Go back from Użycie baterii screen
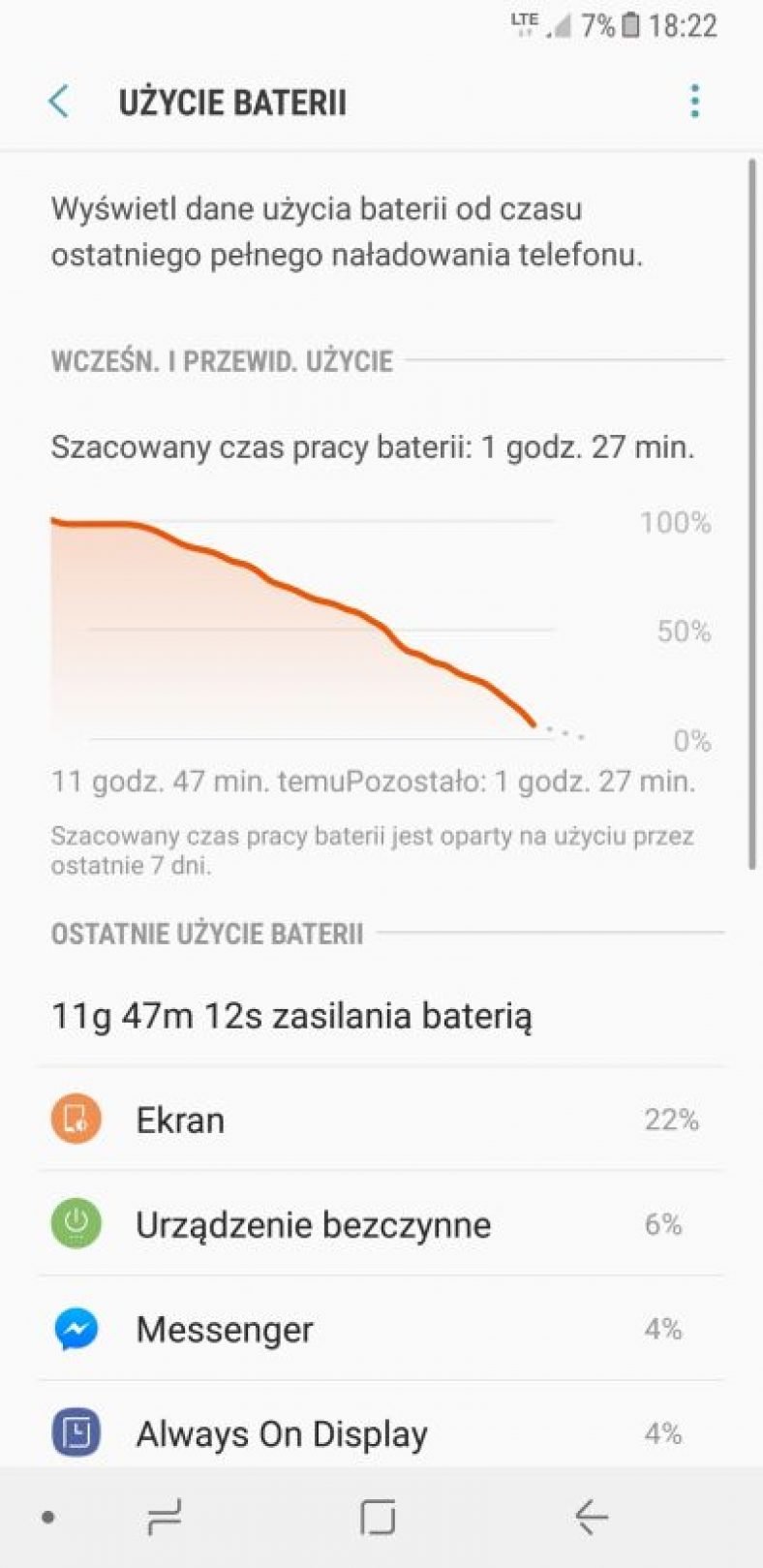The height and width of the screenshot is (1568, 763). coord(59,102)
